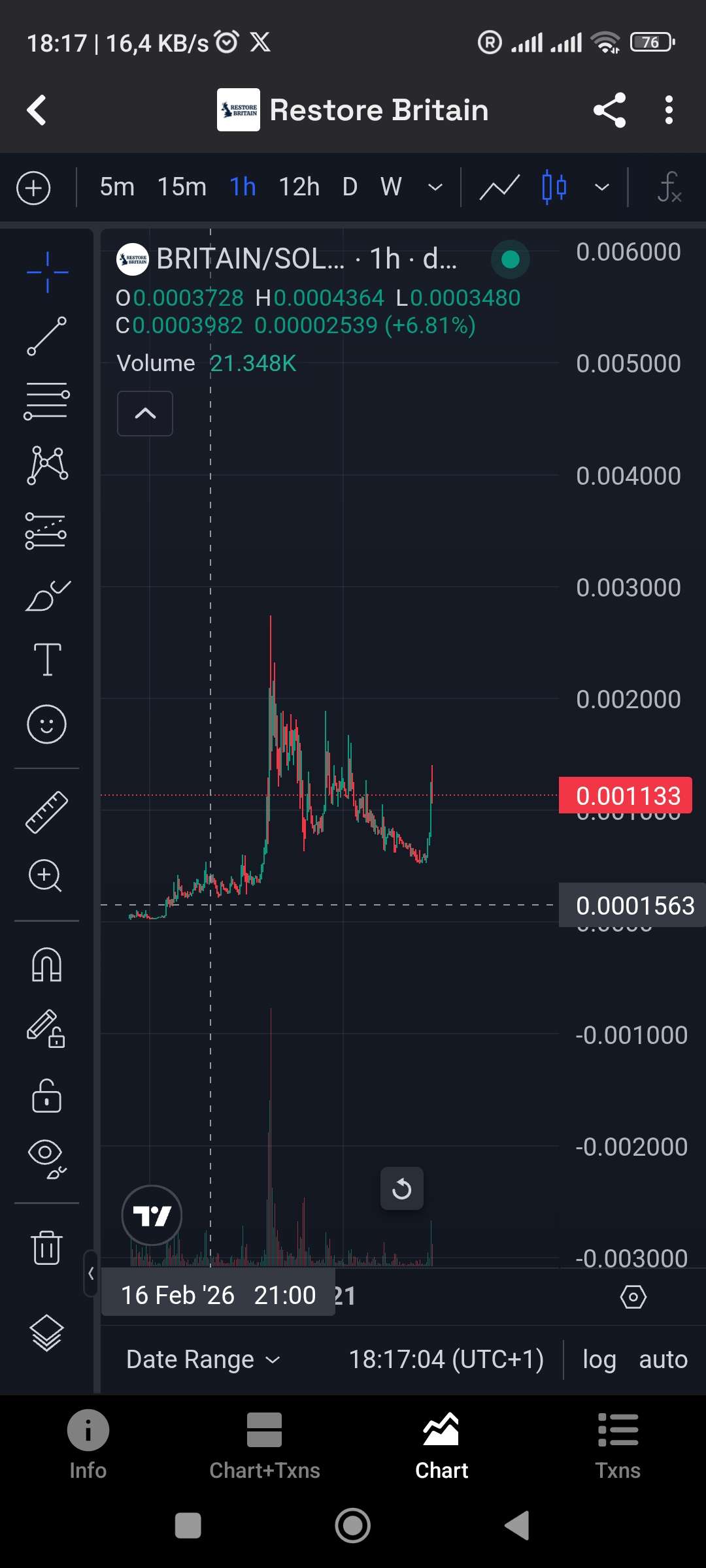The image size is (706, 1568).
Task: Open the measure ruler tool
Action: (46, 812)
